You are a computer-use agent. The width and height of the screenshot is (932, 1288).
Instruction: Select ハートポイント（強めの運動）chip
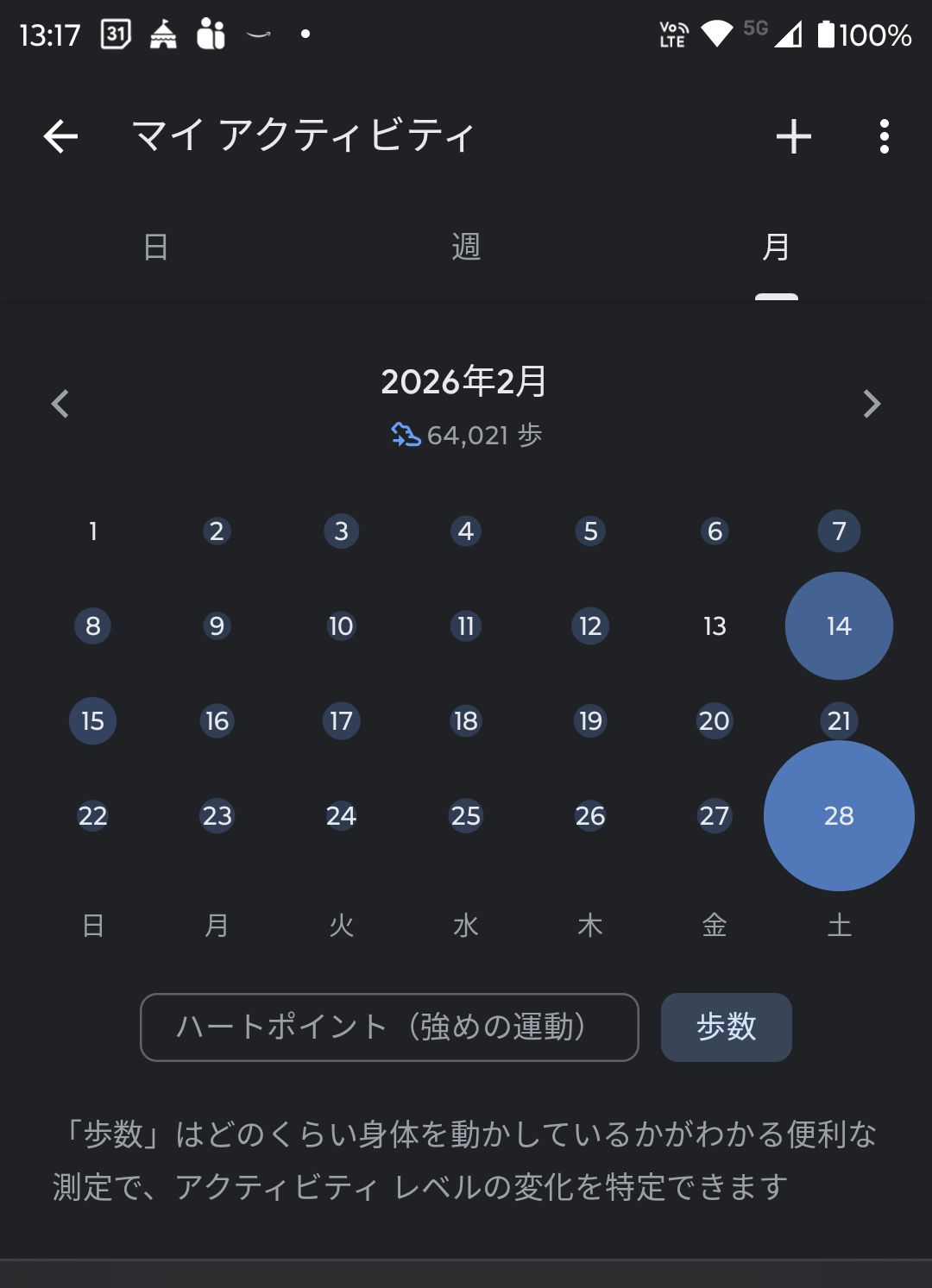[389, 1027]
